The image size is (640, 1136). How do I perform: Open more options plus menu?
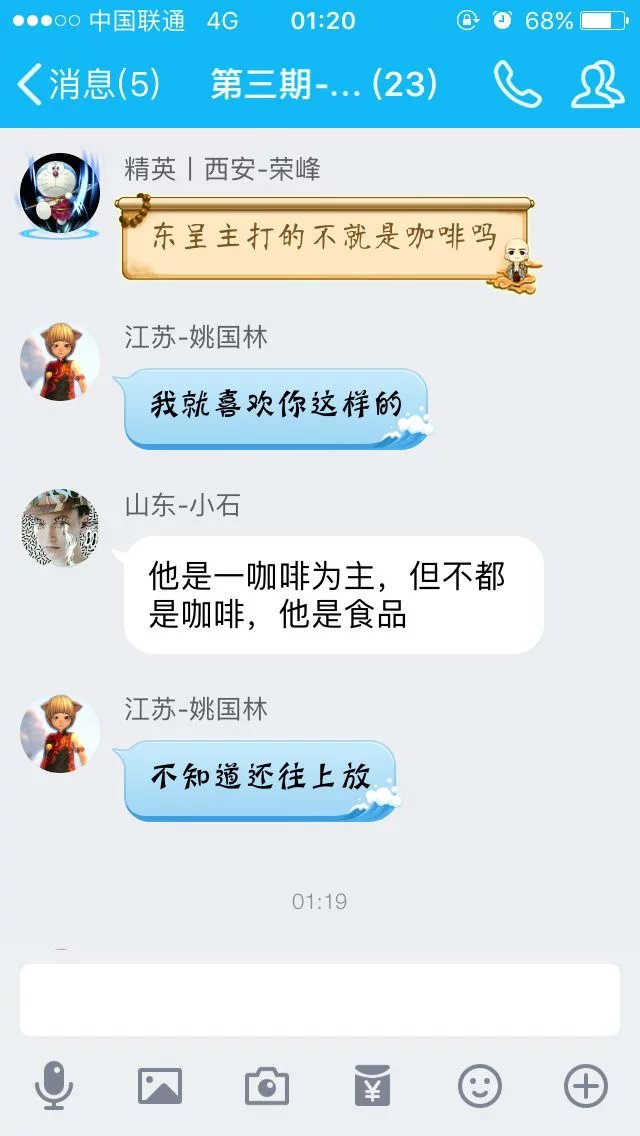pyautogui.click(x=586, y=1085)
